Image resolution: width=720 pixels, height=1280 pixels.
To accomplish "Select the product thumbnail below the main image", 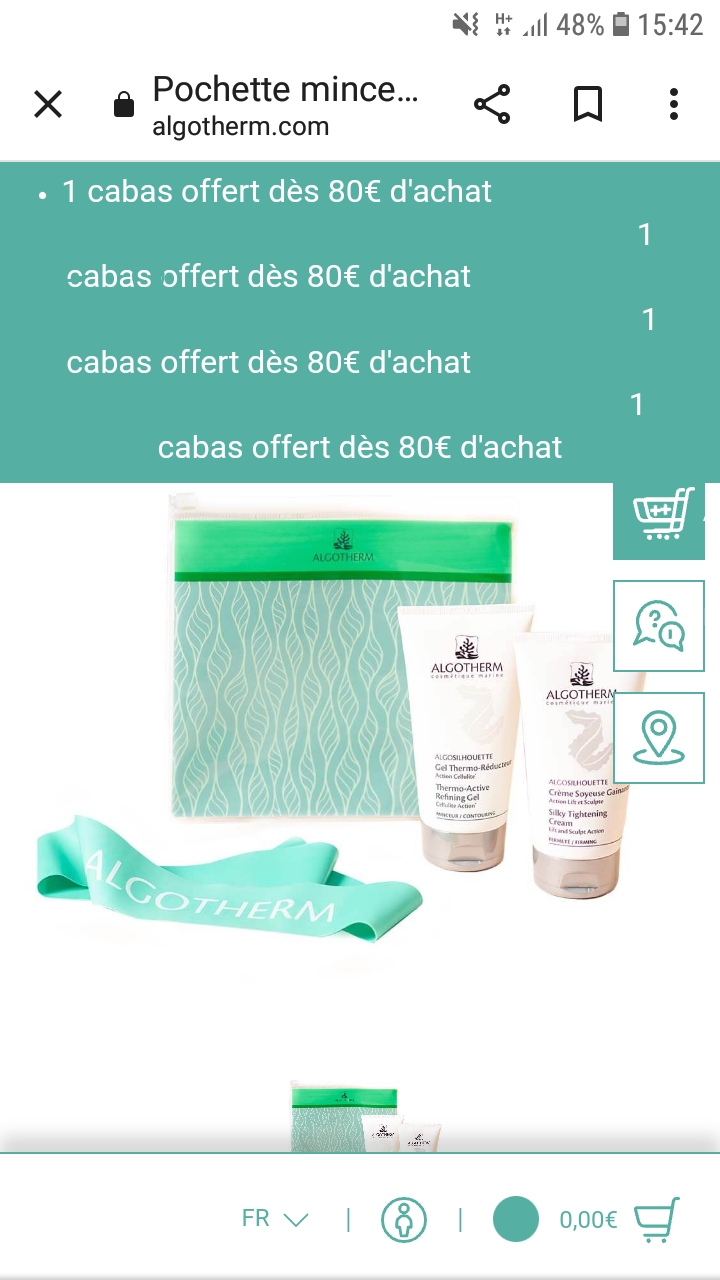I will point(365,1116).
